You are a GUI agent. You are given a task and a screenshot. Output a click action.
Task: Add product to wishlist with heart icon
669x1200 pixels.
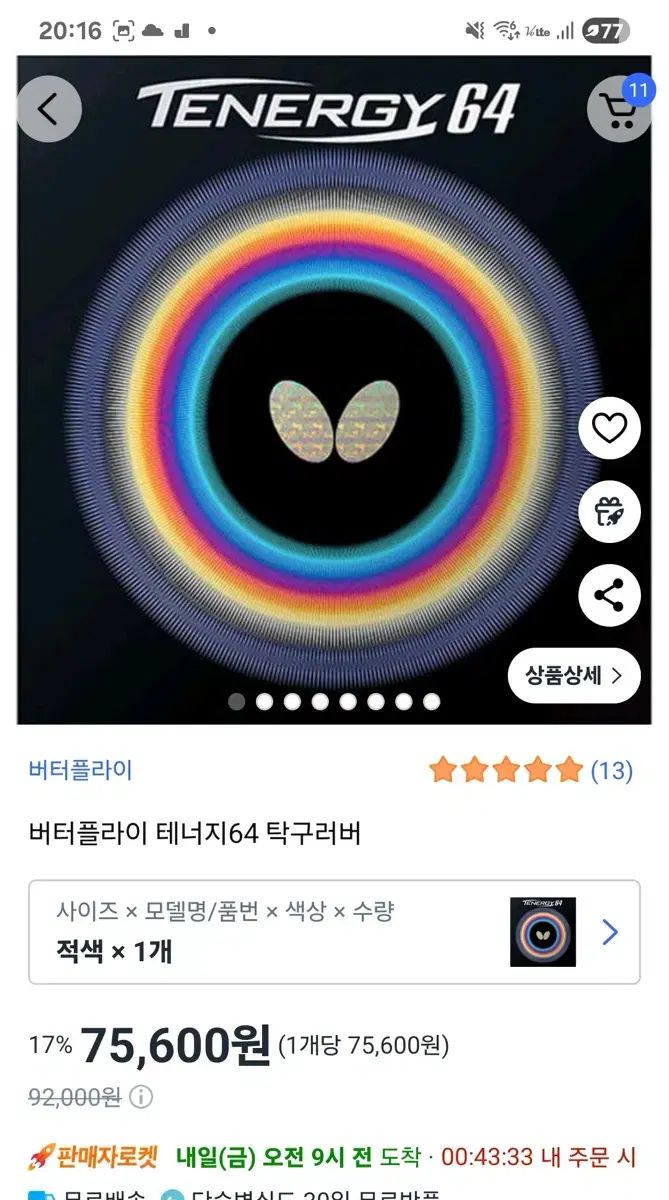608,429
